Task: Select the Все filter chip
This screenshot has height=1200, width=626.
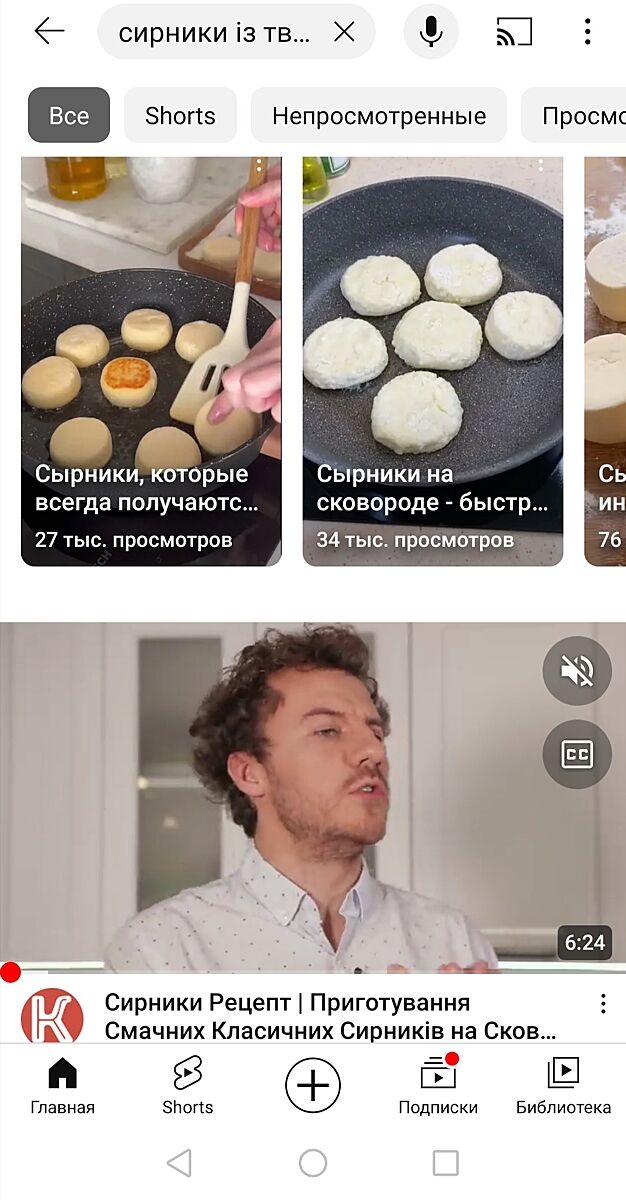Action: 69,116
